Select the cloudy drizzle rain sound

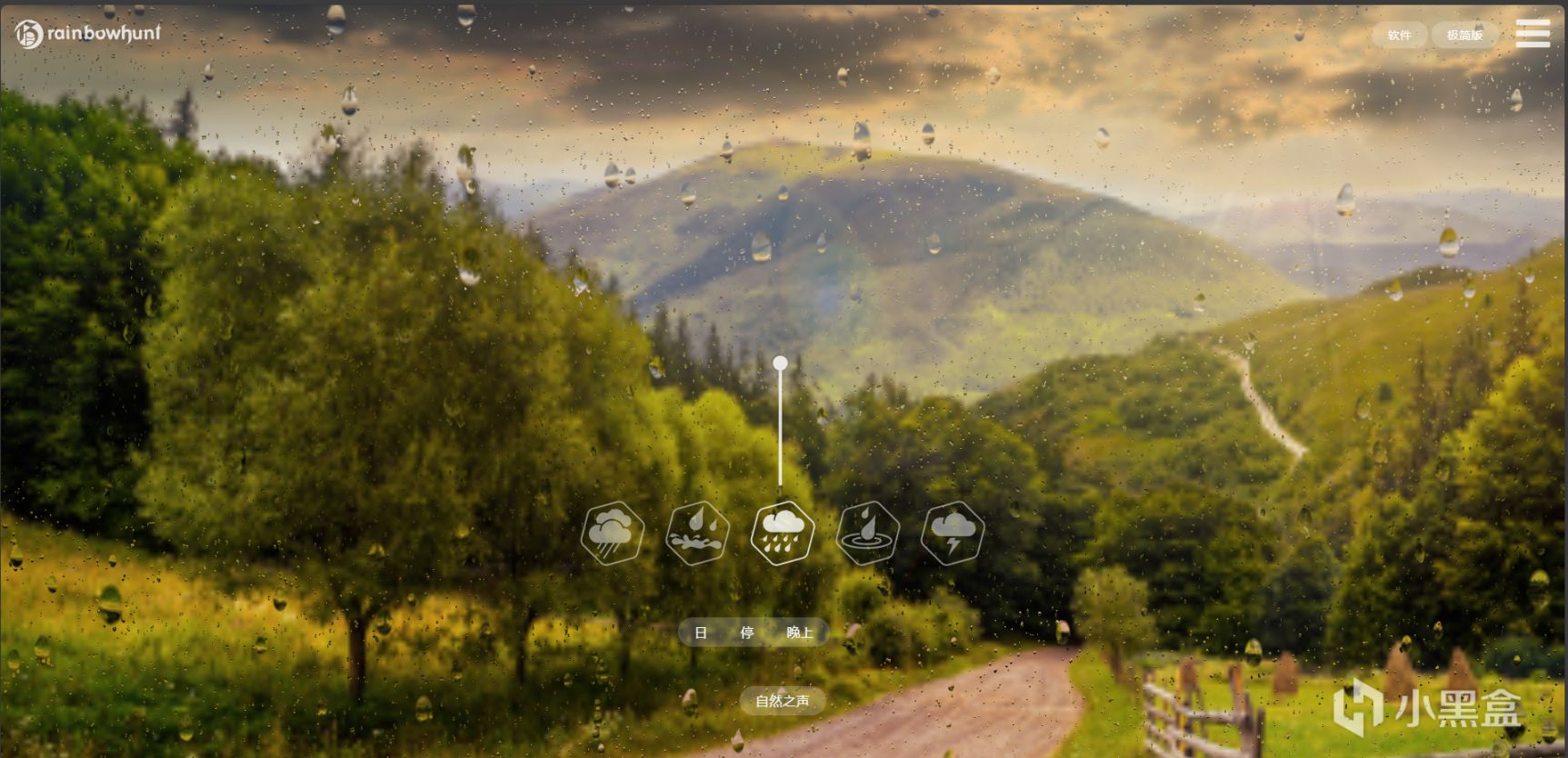[613, 533]
